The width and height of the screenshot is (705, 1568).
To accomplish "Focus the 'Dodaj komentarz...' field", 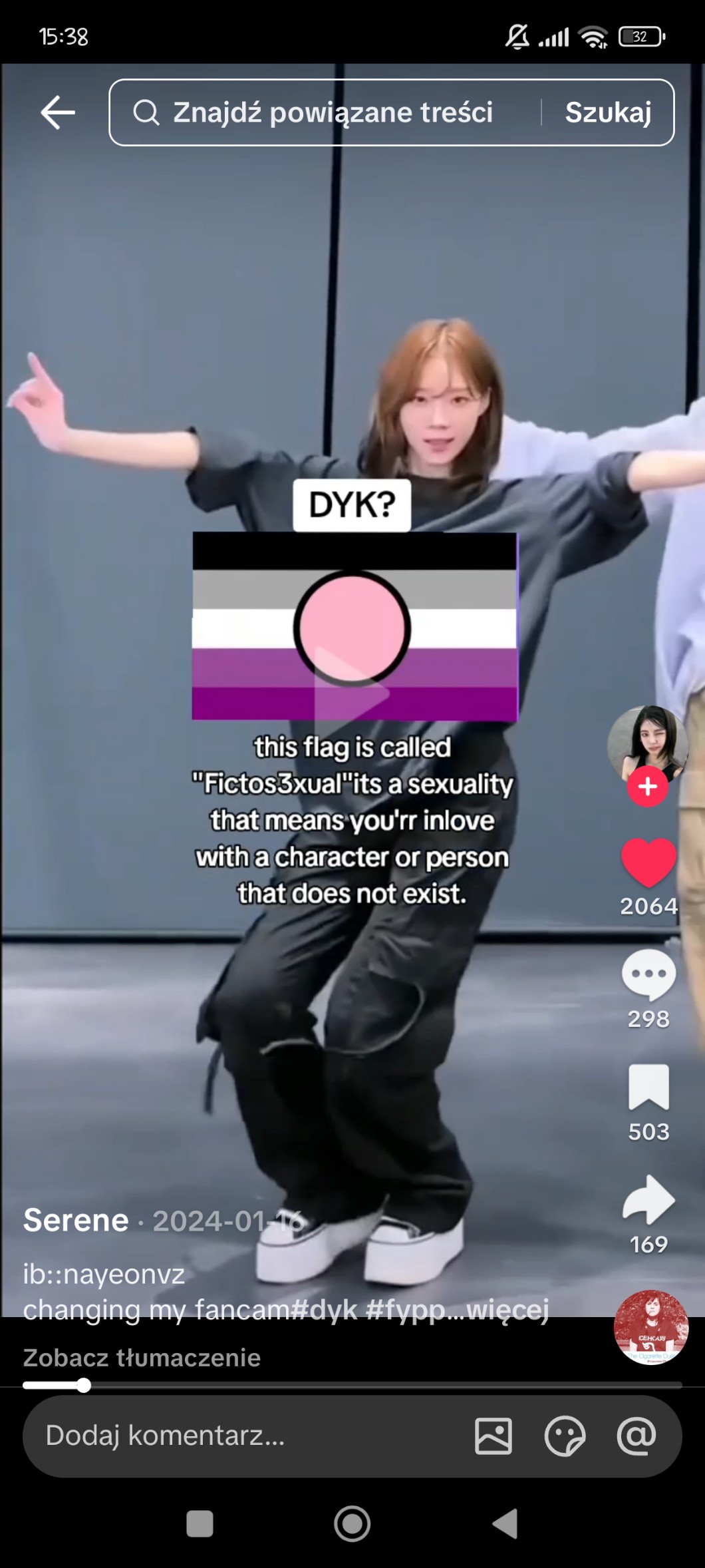I will coord(246,1436).
